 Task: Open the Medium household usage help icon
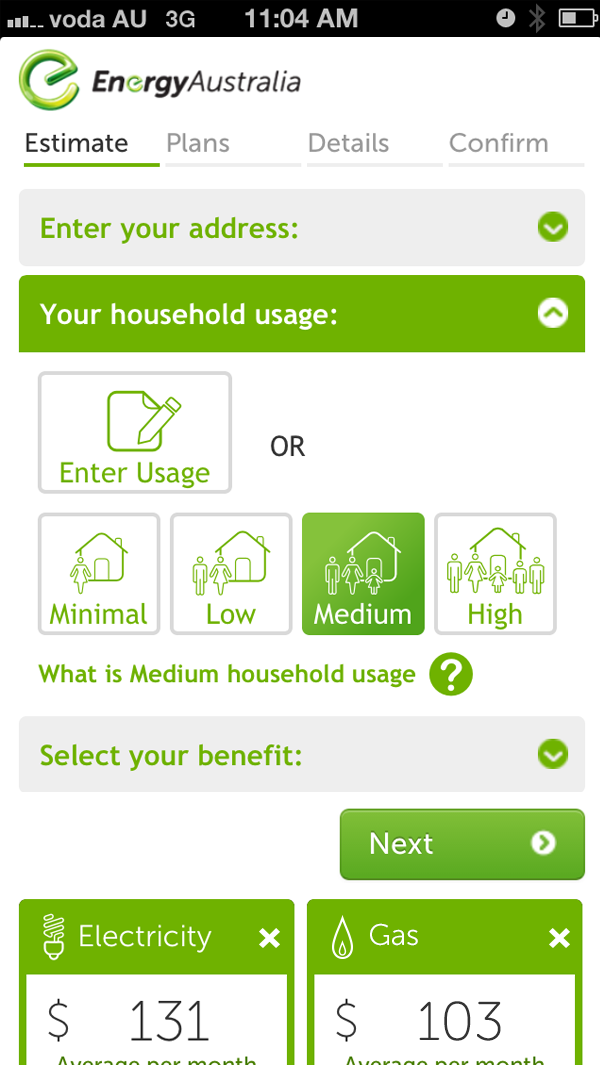[x=451, y=674]
